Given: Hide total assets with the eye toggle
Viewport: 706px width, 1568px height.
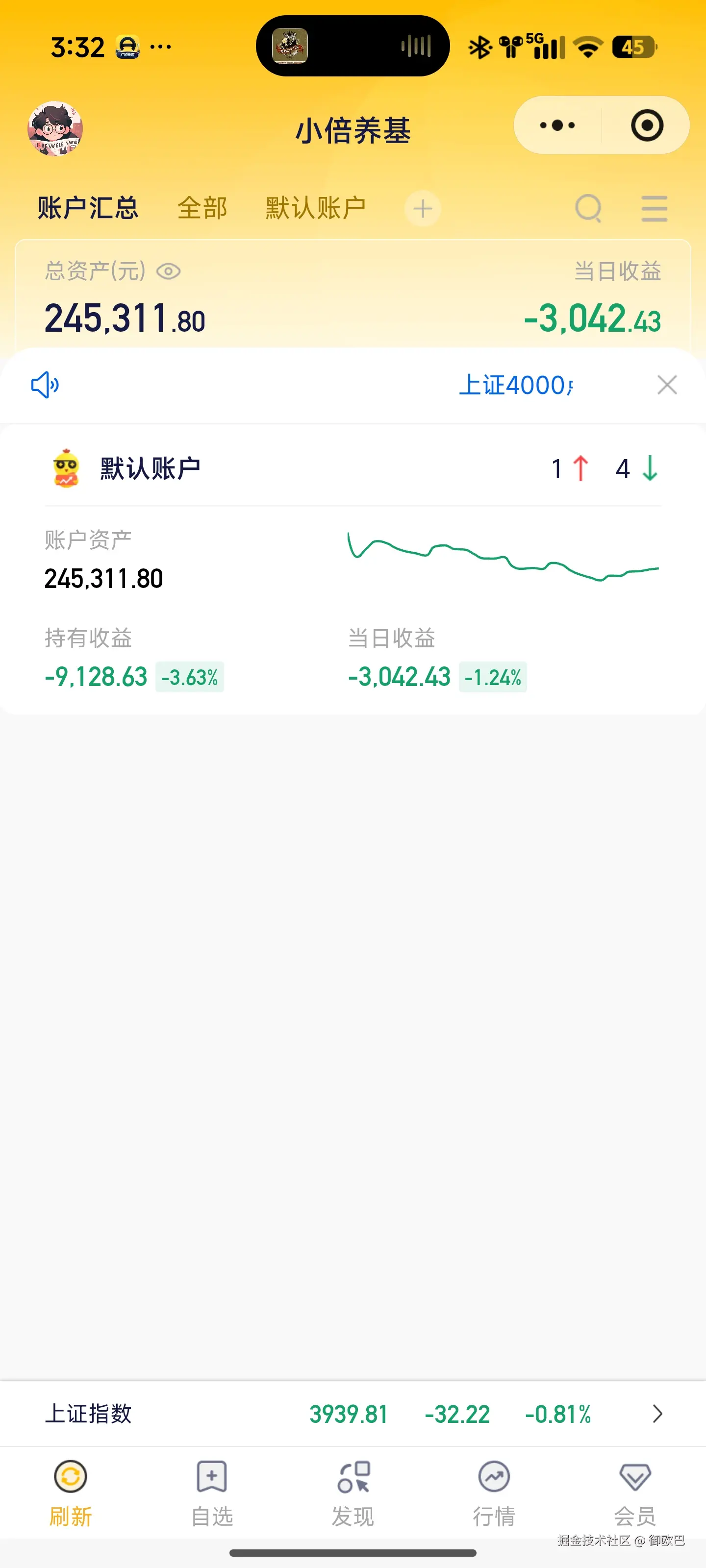Looking at the screenshot, I should pos(169,272).
